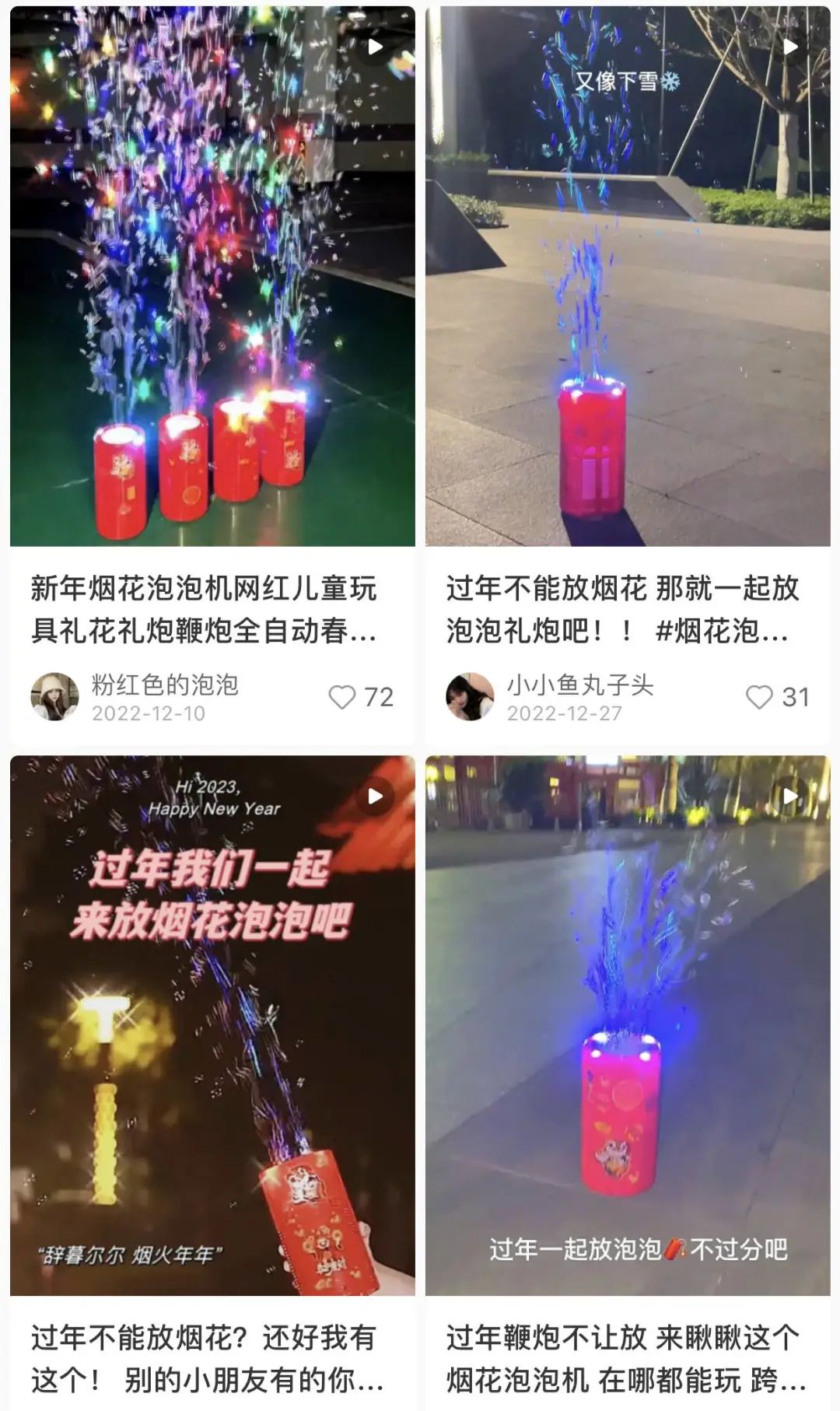Open the 过年不能放烟花 那就一起放泡泡礼炮吧 post
The image size is (840, 1411).
[x=627, y=276]
